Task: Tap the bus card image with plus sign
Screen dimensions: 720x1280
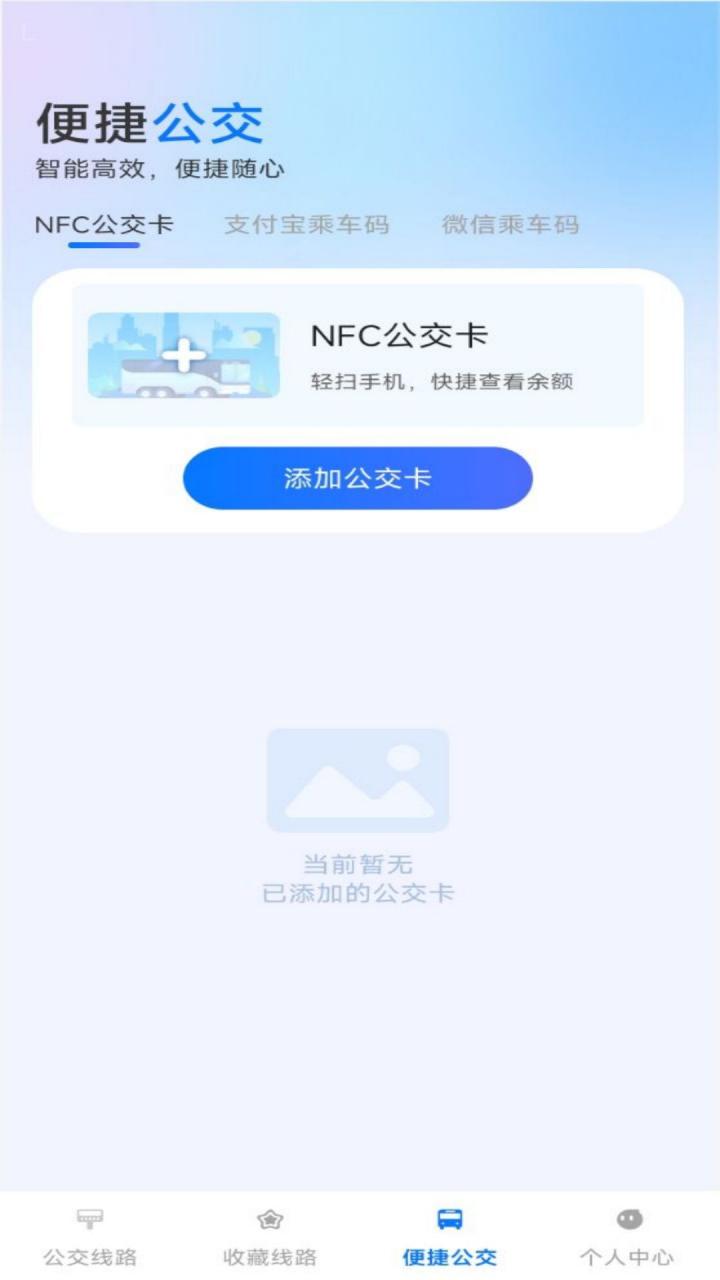Action: 183,354
